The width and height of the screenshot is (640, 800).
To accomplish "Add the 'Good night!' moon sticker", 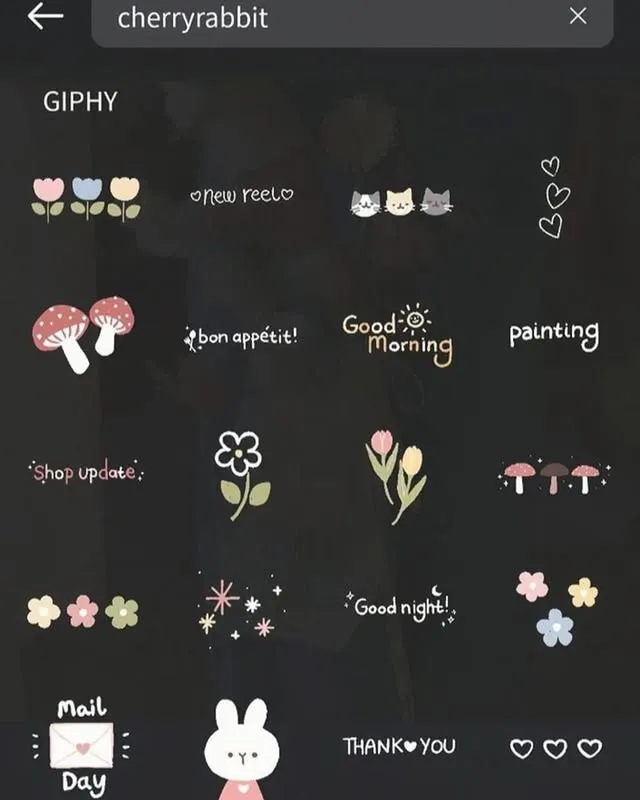I will [x=400, y=606].
